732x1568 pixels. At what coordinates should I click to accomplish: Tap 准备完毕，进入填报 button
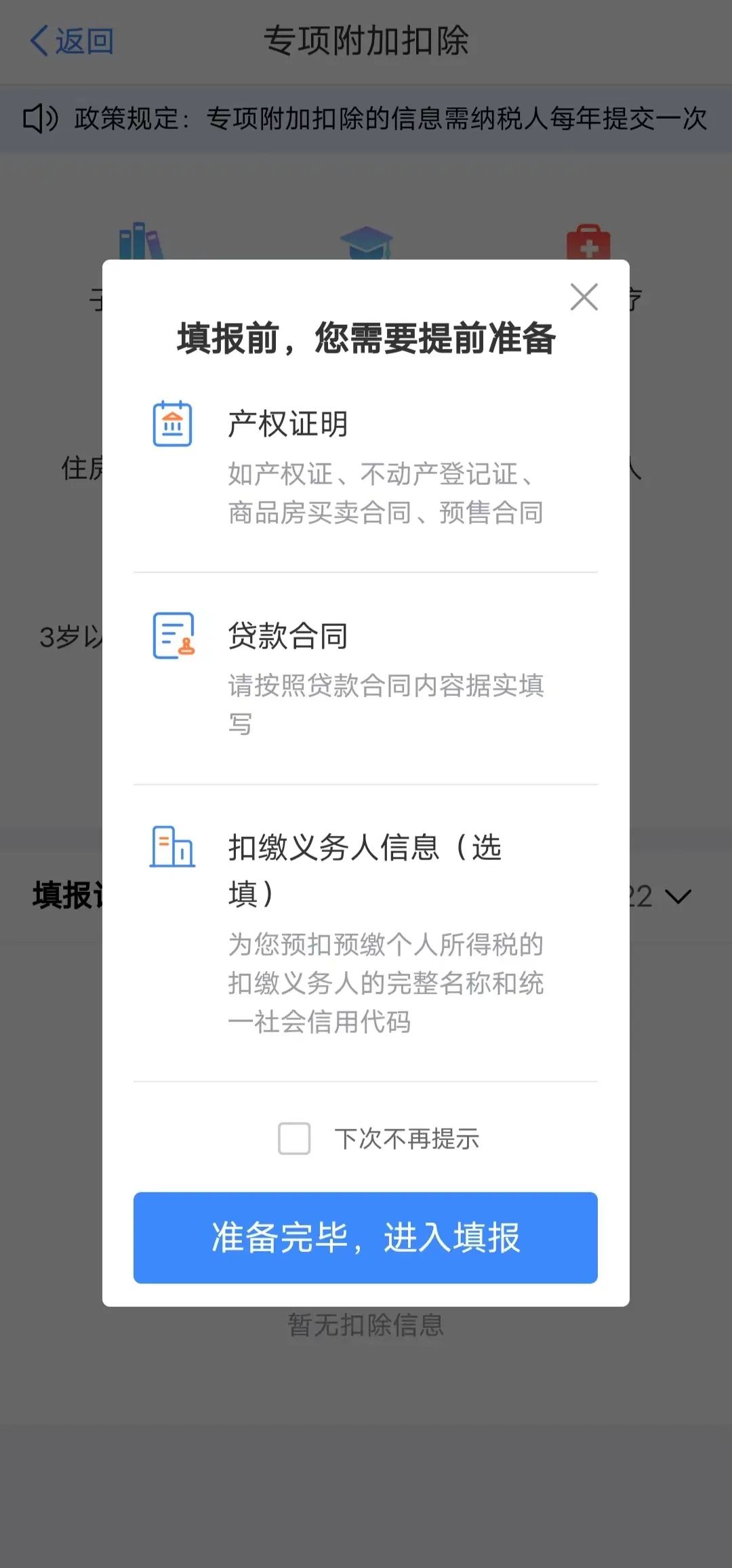click(365, 1237)
